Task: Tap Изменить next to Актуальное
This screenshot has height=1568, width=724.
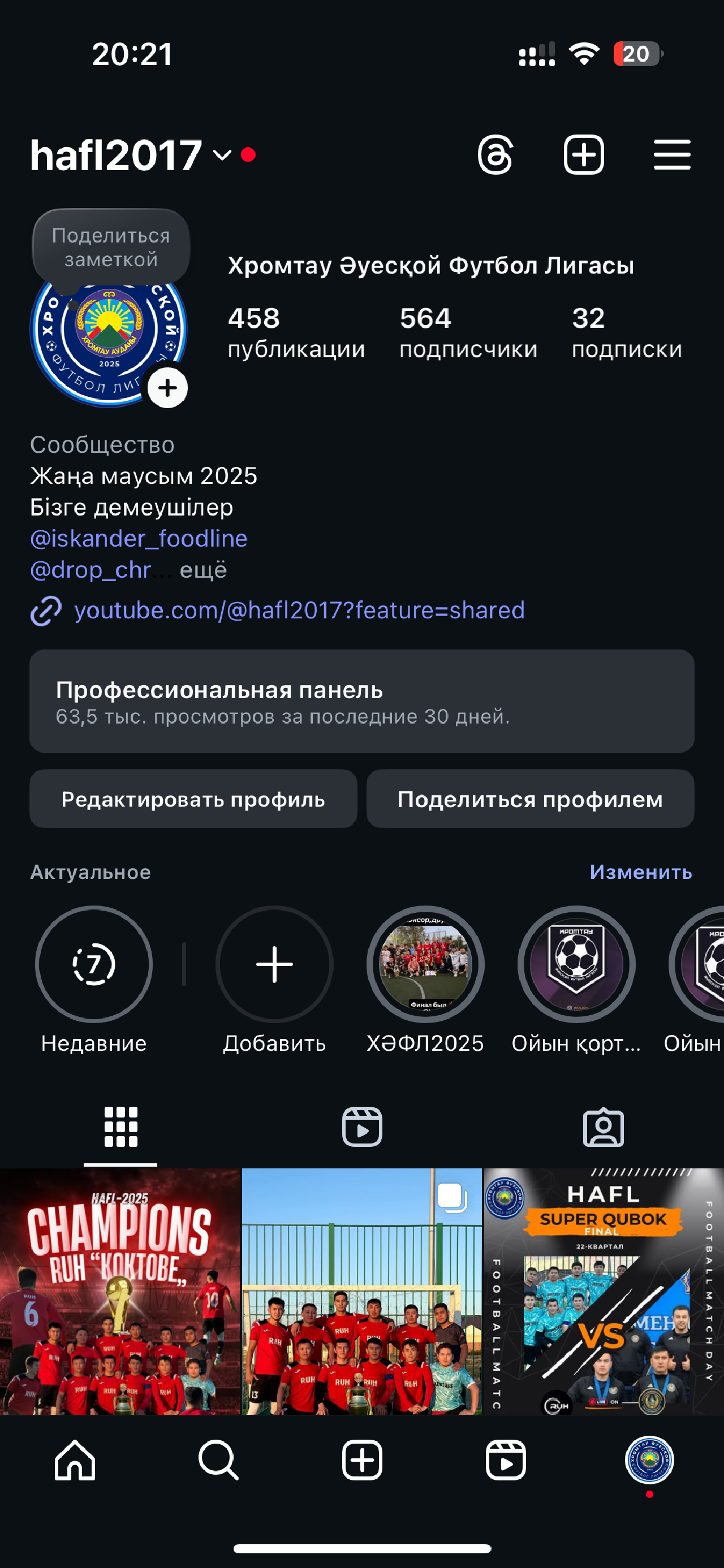Action: 641,872
